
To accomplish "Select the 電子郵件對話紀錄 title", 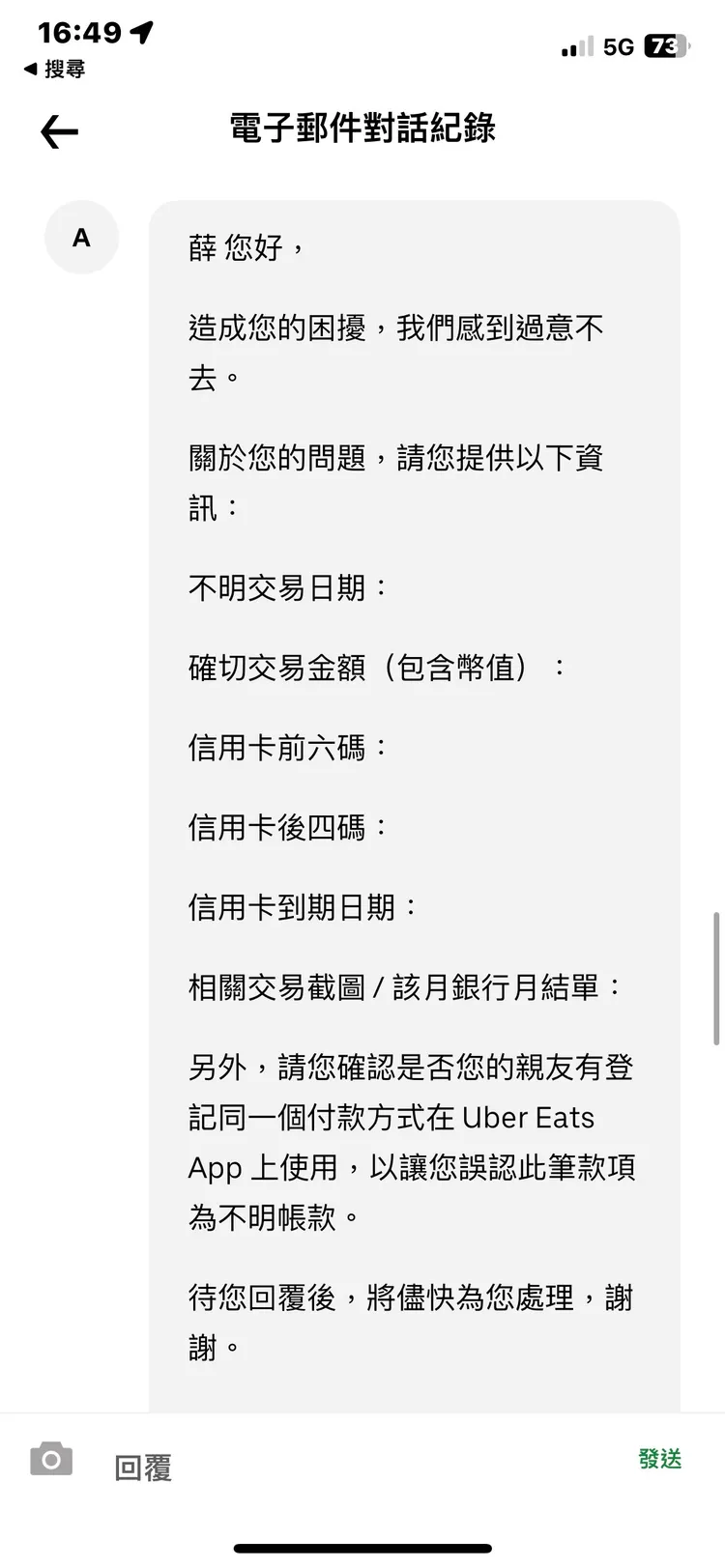I will (x=362, y=128).
